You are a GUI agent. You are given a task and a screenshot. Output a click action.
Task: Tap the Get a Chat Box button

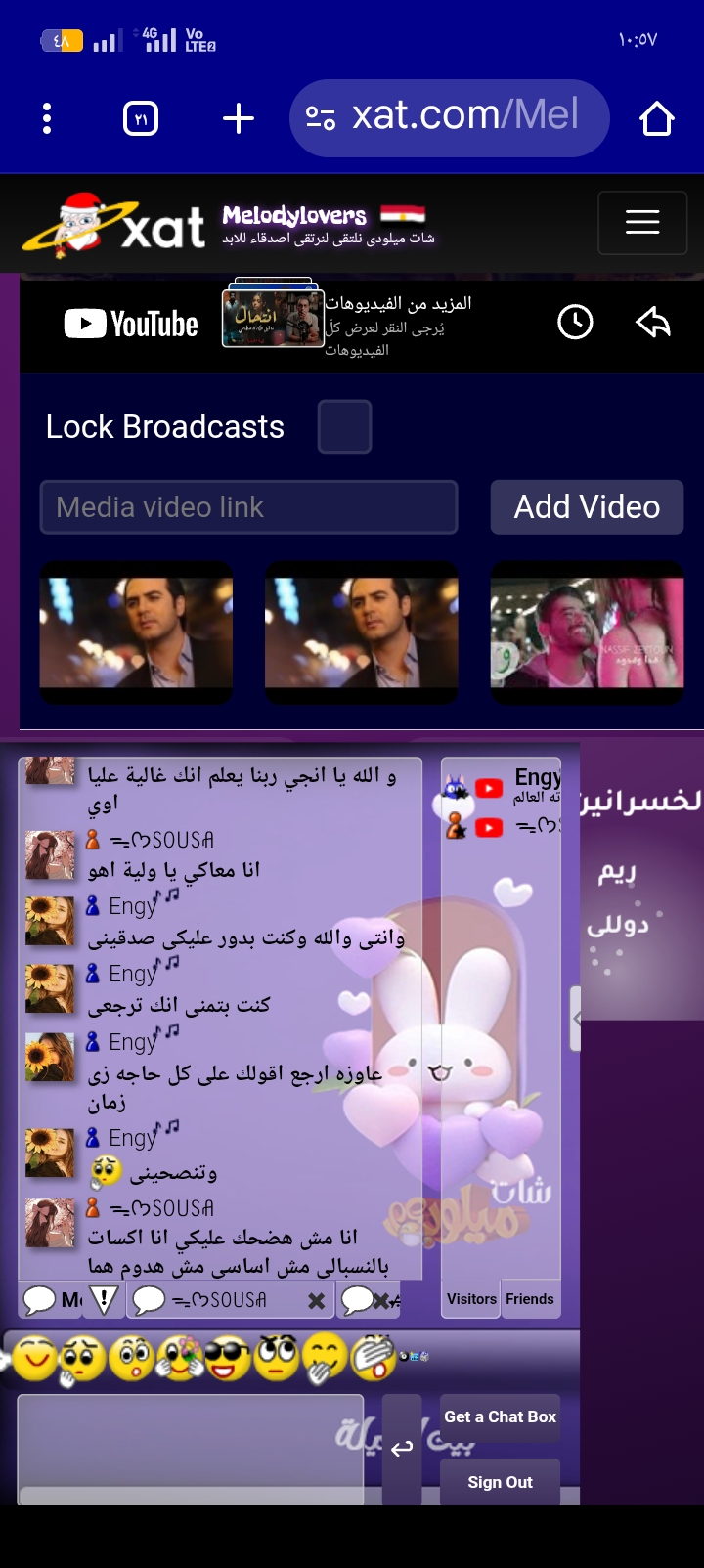500,1417
